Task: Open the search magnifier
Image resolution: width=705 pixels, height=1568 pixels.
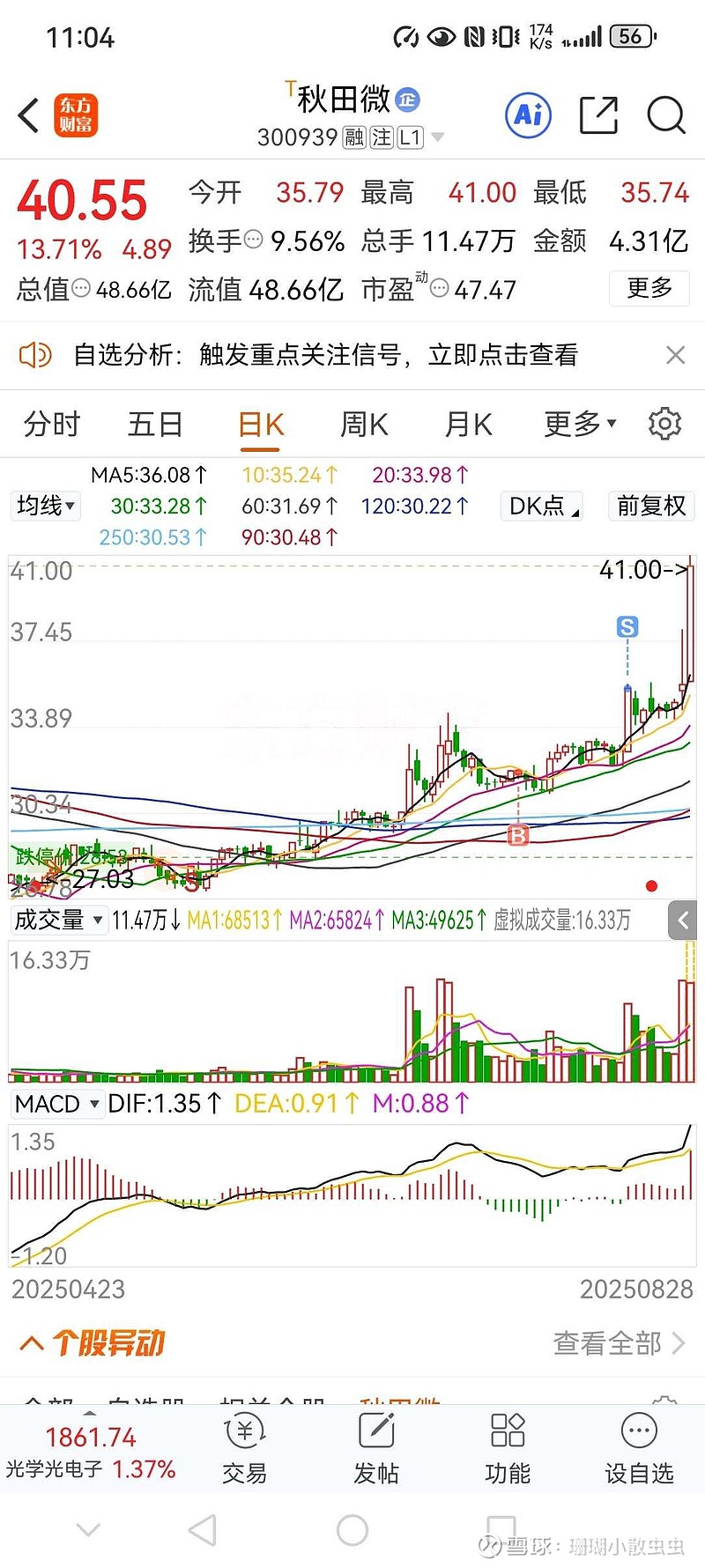Action: click(x=665, y=115)
